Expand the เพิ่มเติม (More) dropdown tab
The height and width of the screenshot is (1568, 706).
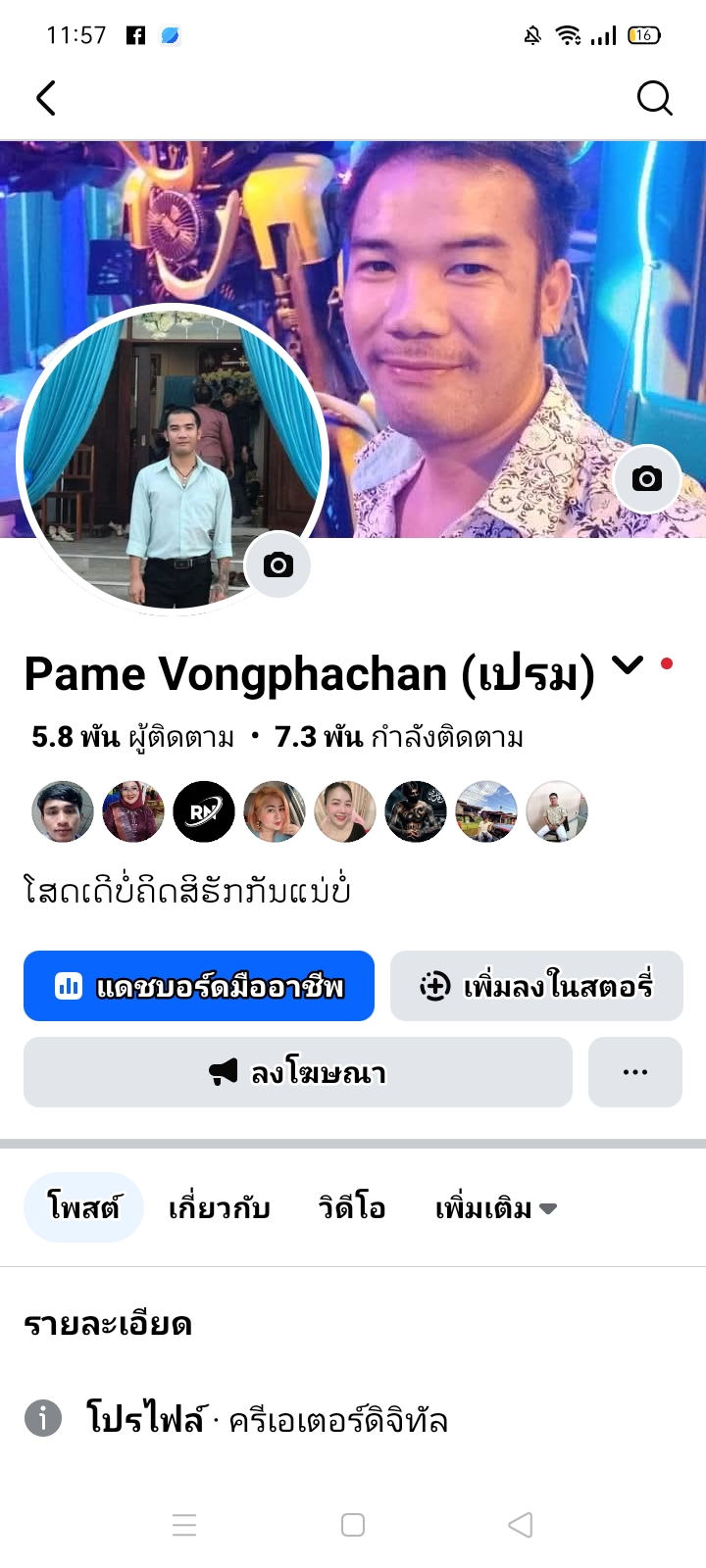point(495,1207)
